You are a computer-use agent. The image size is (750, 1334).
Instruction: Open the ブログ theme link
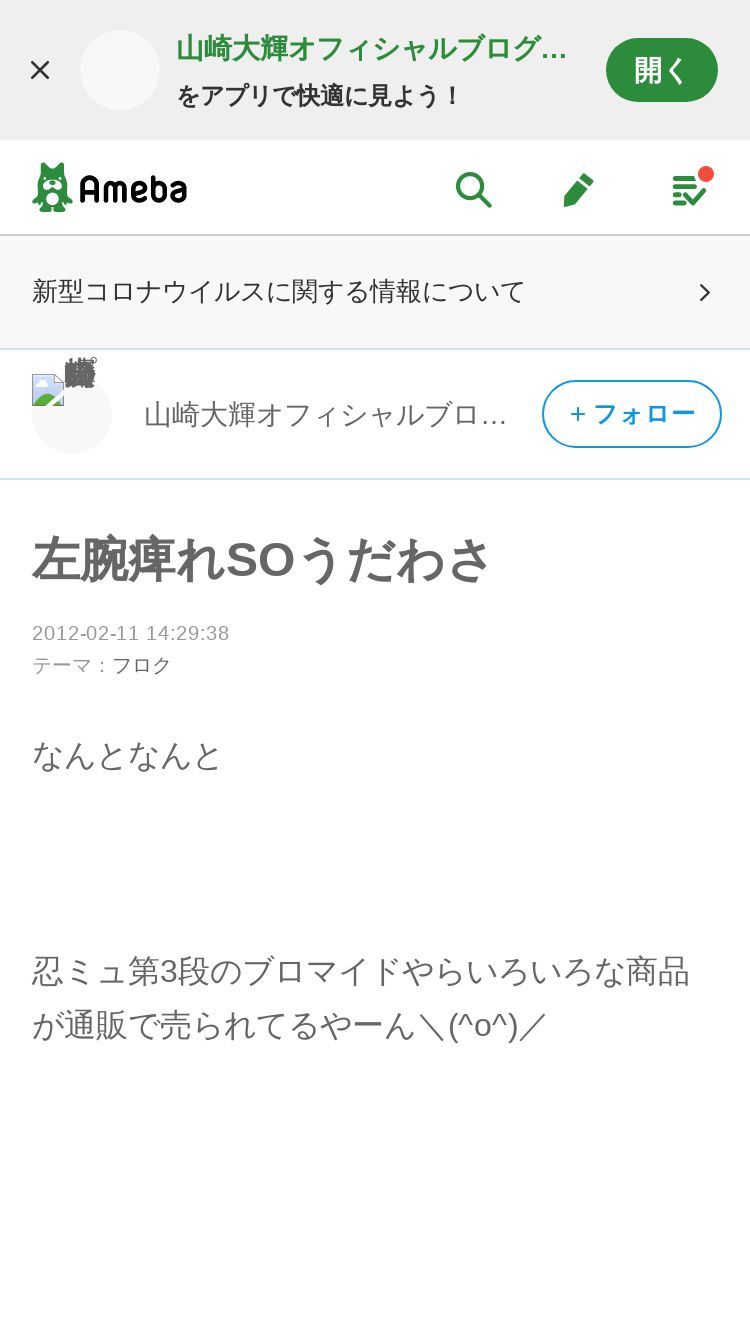(x=141, y=665)
